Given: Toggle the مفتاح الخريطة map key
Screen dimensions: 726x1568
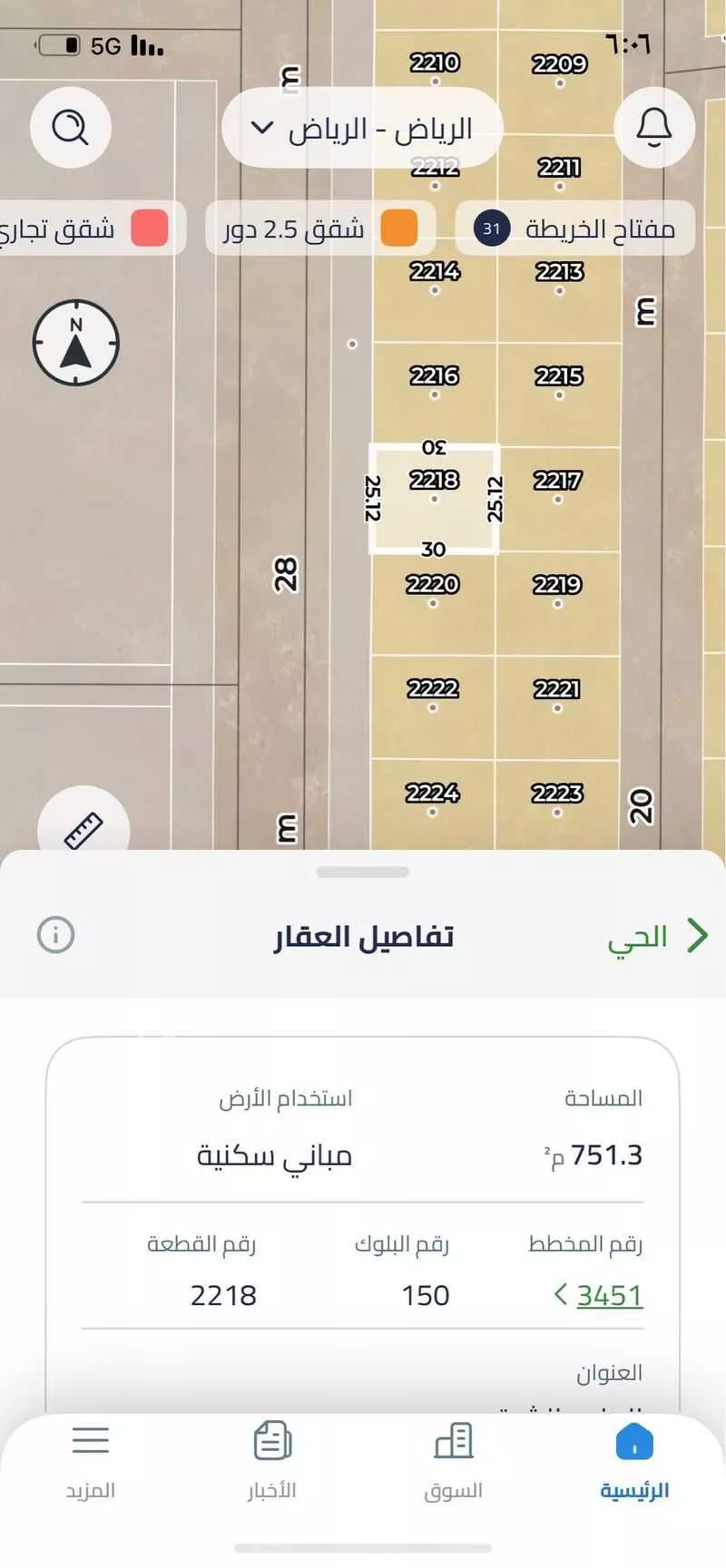Looking at the screenshot, I should [574, 229].
